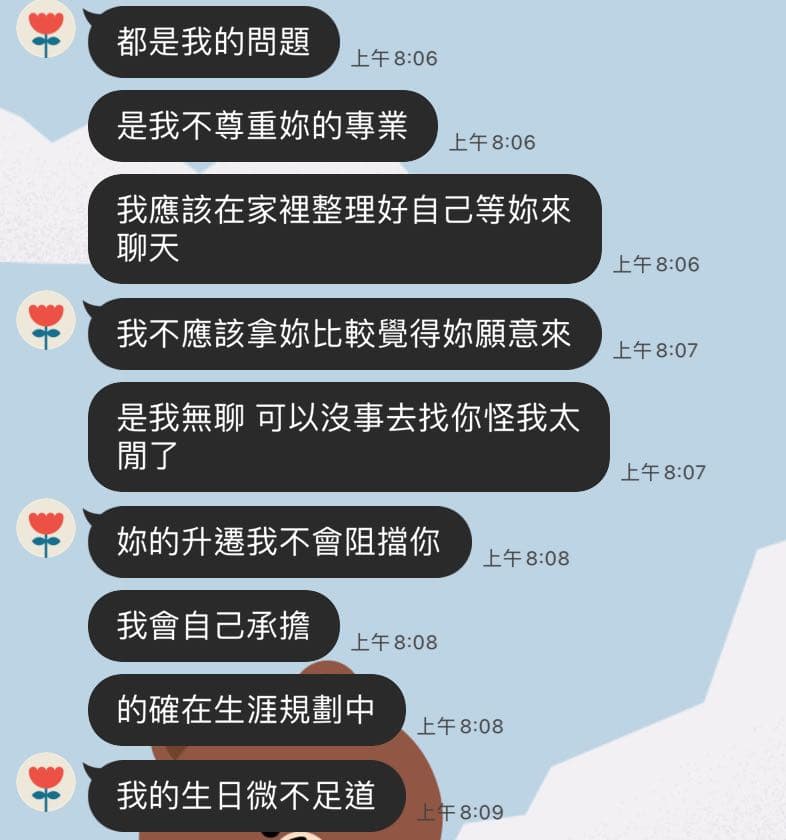Screen dimensions: 786x840
Task: Open sender avatar beside 我不應該拿妳比較 message
Action: pyautogui.click(x=46, y=319)
